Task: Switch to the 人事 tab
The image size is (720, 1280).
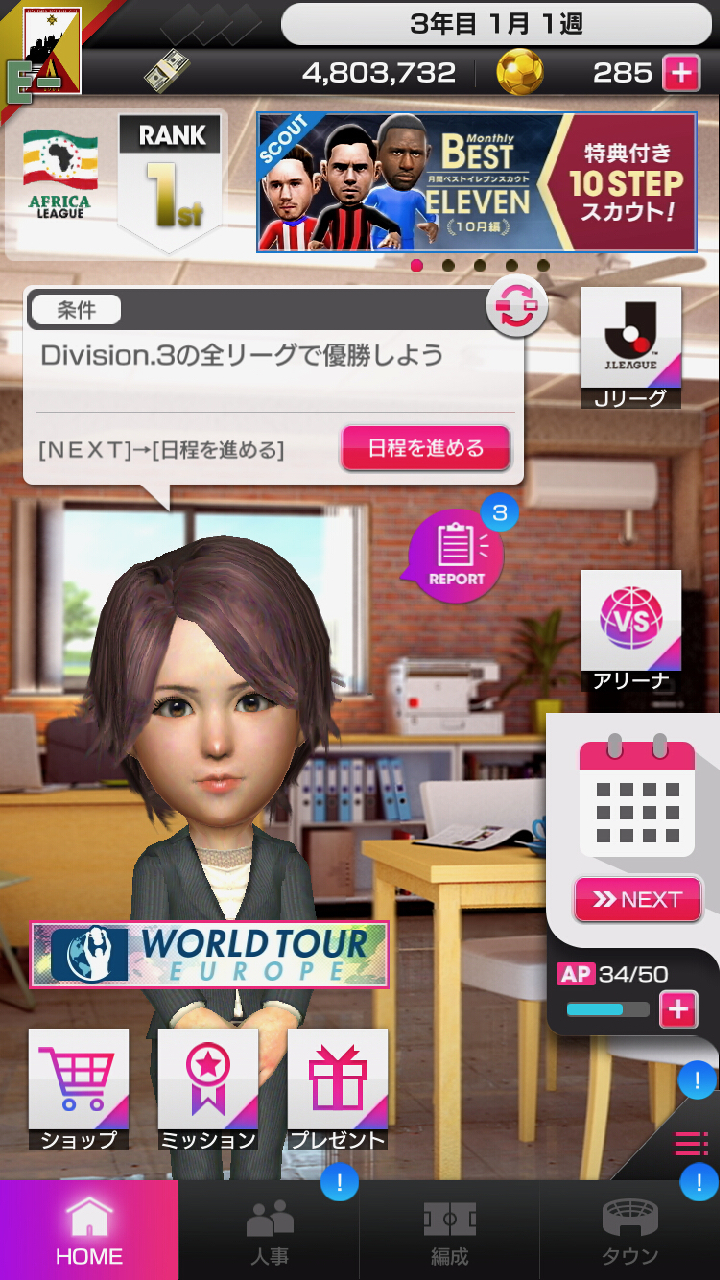Action: coord(269,1232)
